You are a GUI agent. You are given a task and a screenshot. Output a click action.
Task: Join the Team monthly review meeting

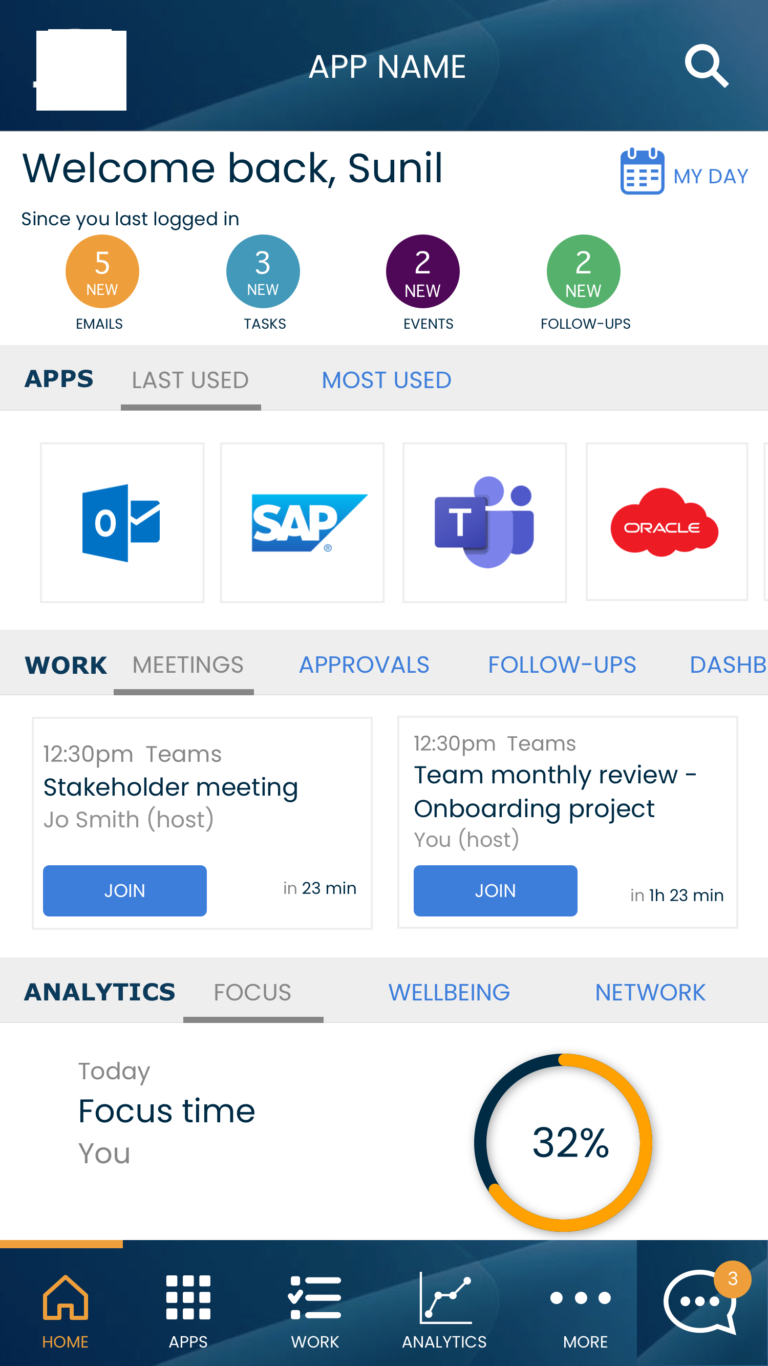pos(495,890)
